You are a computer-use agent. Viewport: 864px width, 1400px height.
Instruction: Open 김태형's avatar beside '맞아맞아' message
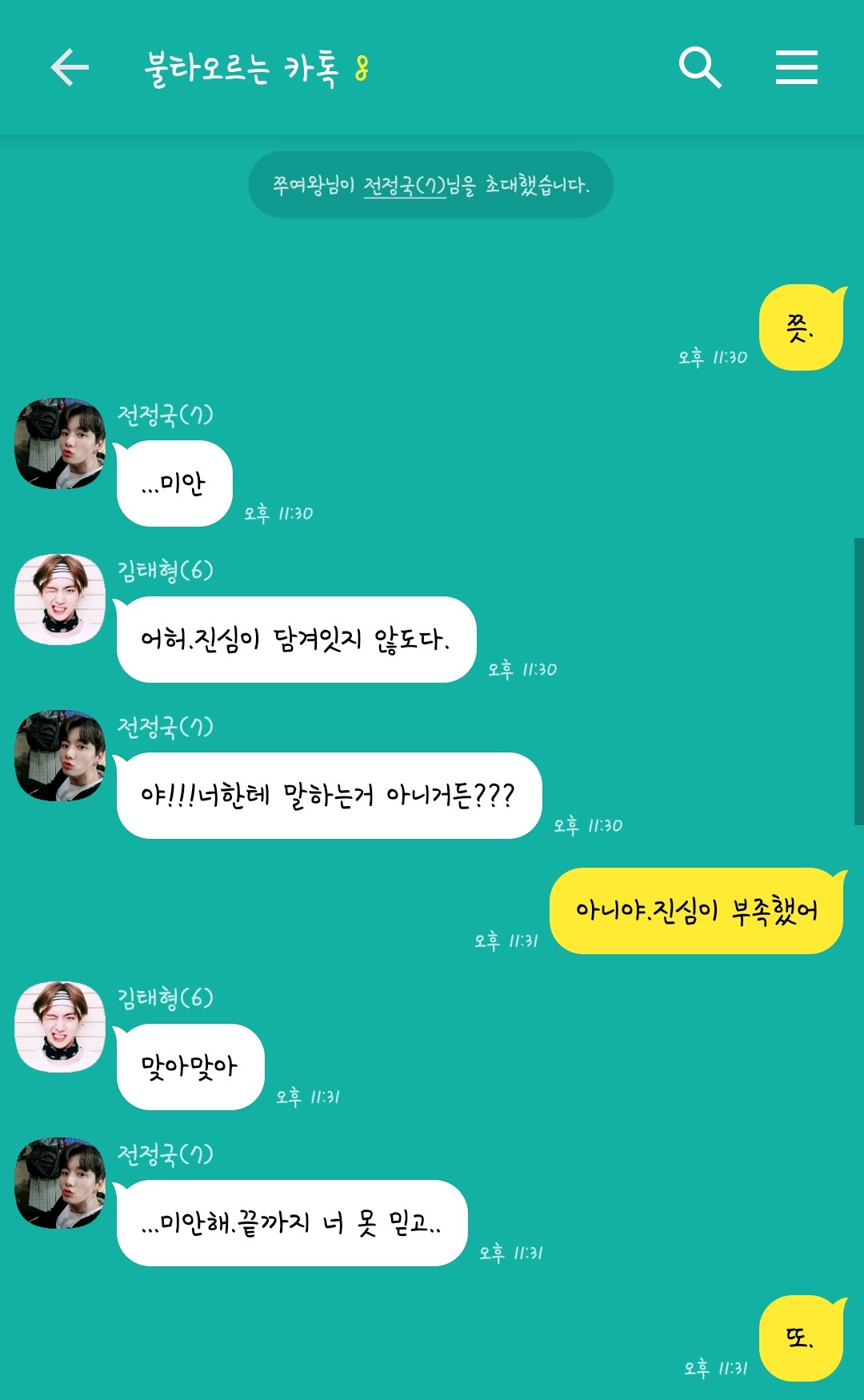(60, 1027)
